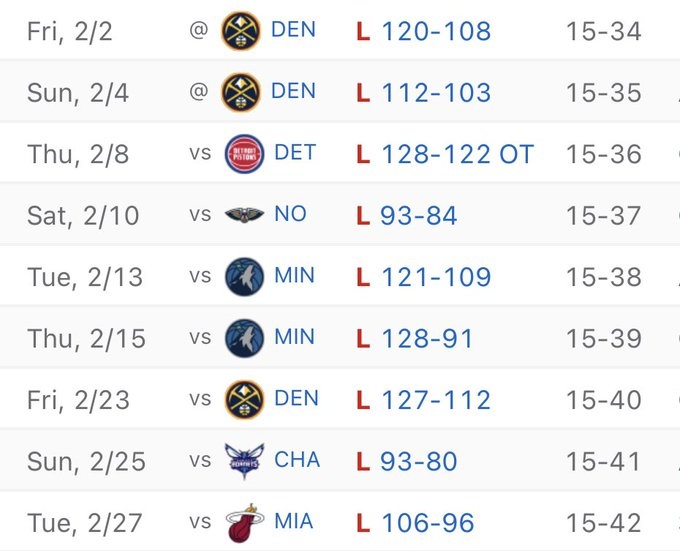
Task: Open the 120-108 game result link
Action: [x=435, y=32]
